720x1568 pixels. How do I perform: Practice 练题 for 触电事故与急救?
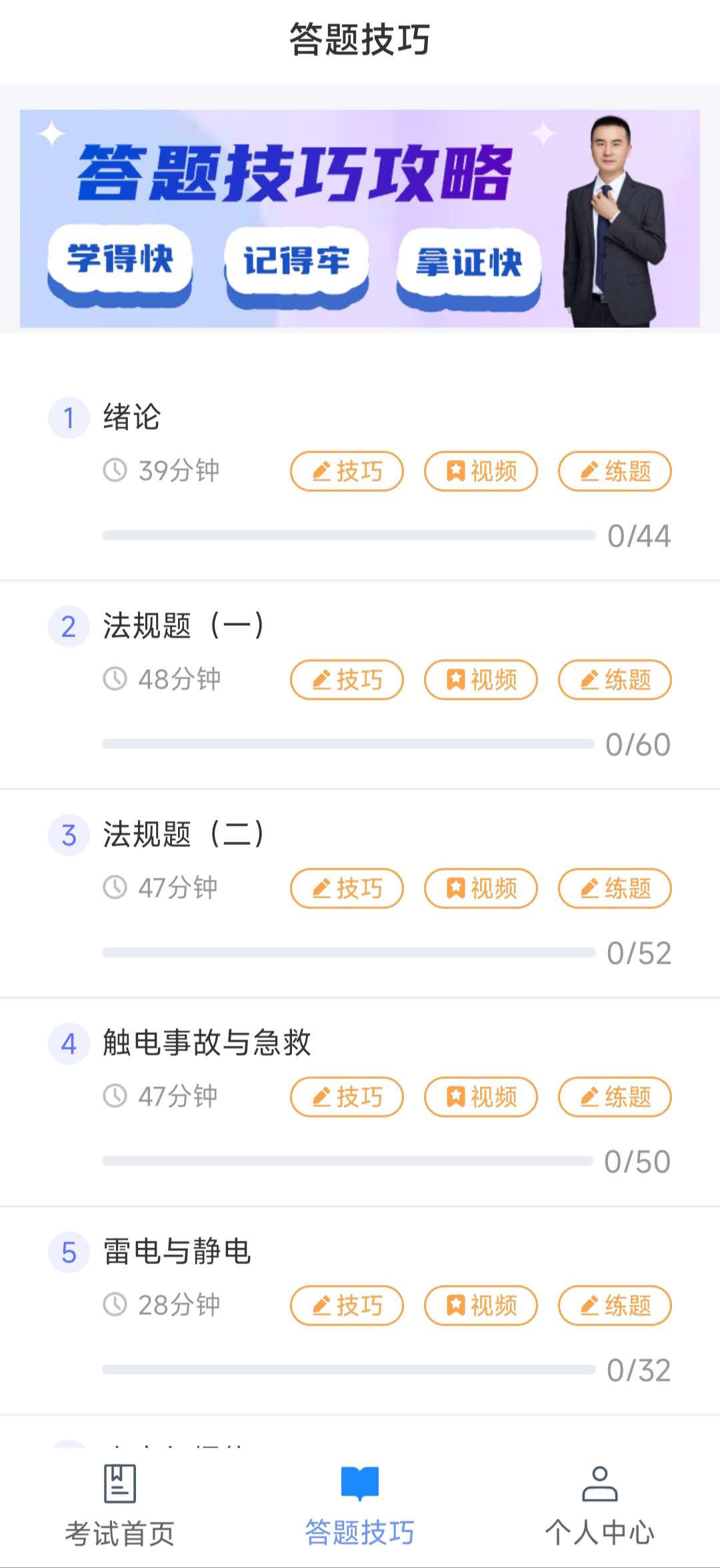615,1097
